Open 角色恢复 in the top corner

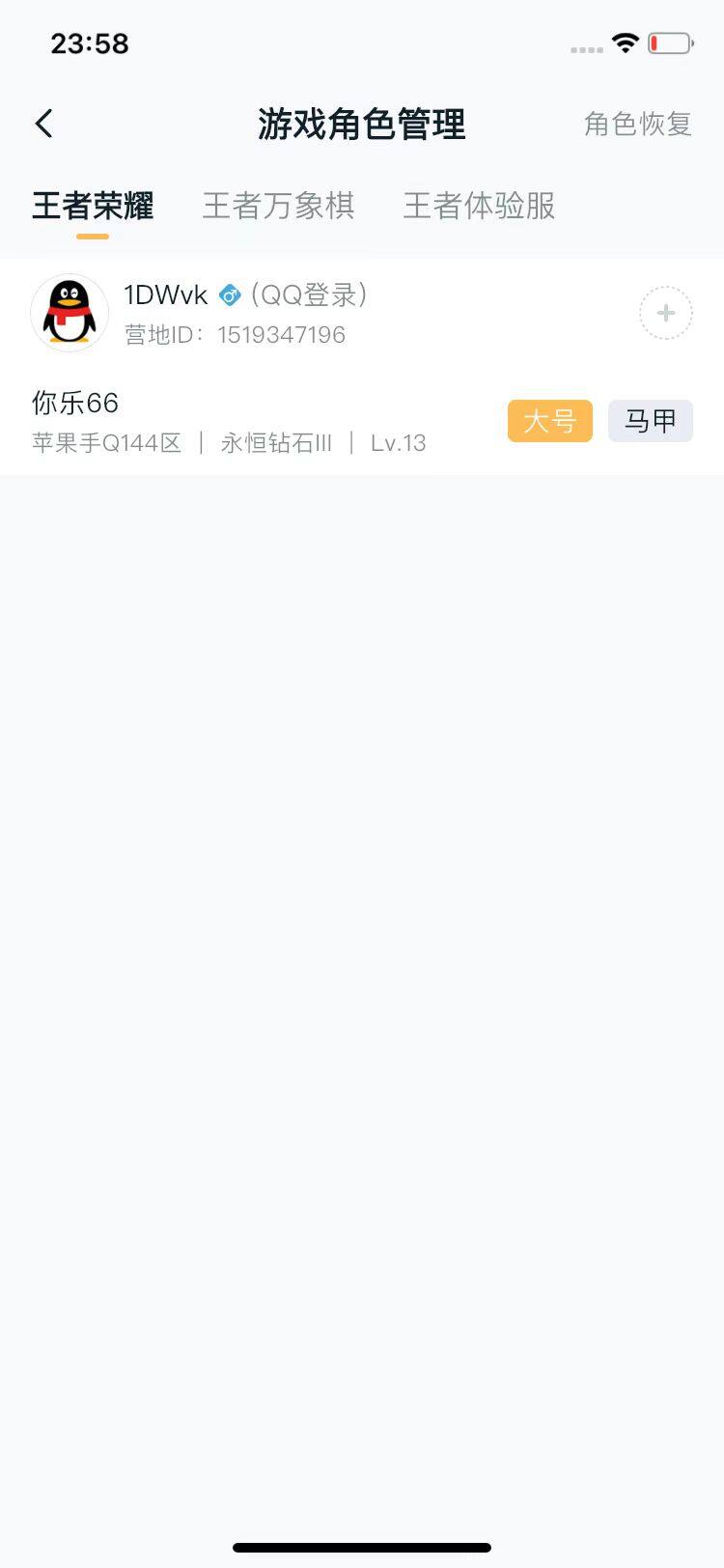637,124
